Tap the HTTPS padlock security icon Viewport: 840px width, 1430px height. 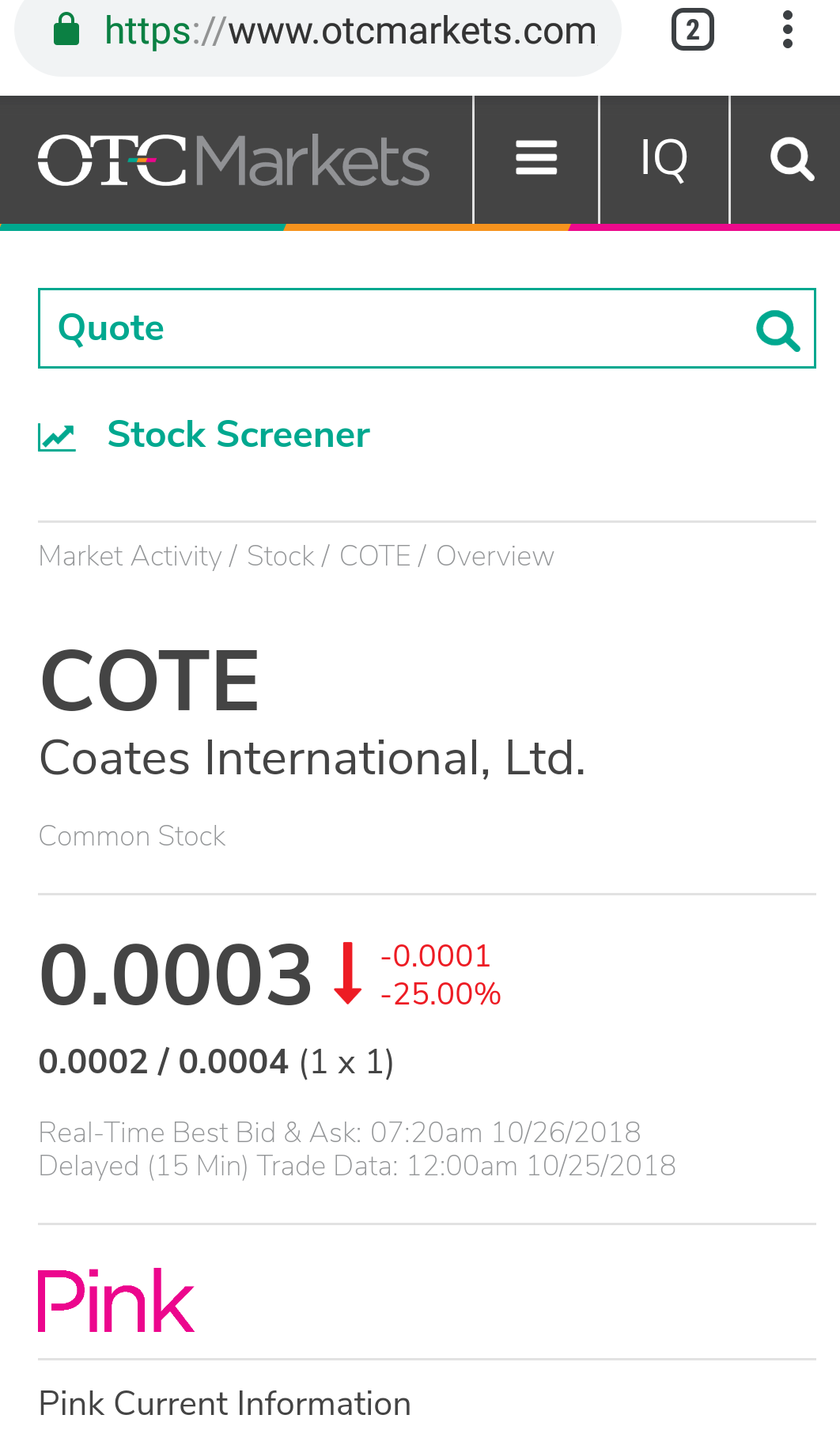point(67,30)
